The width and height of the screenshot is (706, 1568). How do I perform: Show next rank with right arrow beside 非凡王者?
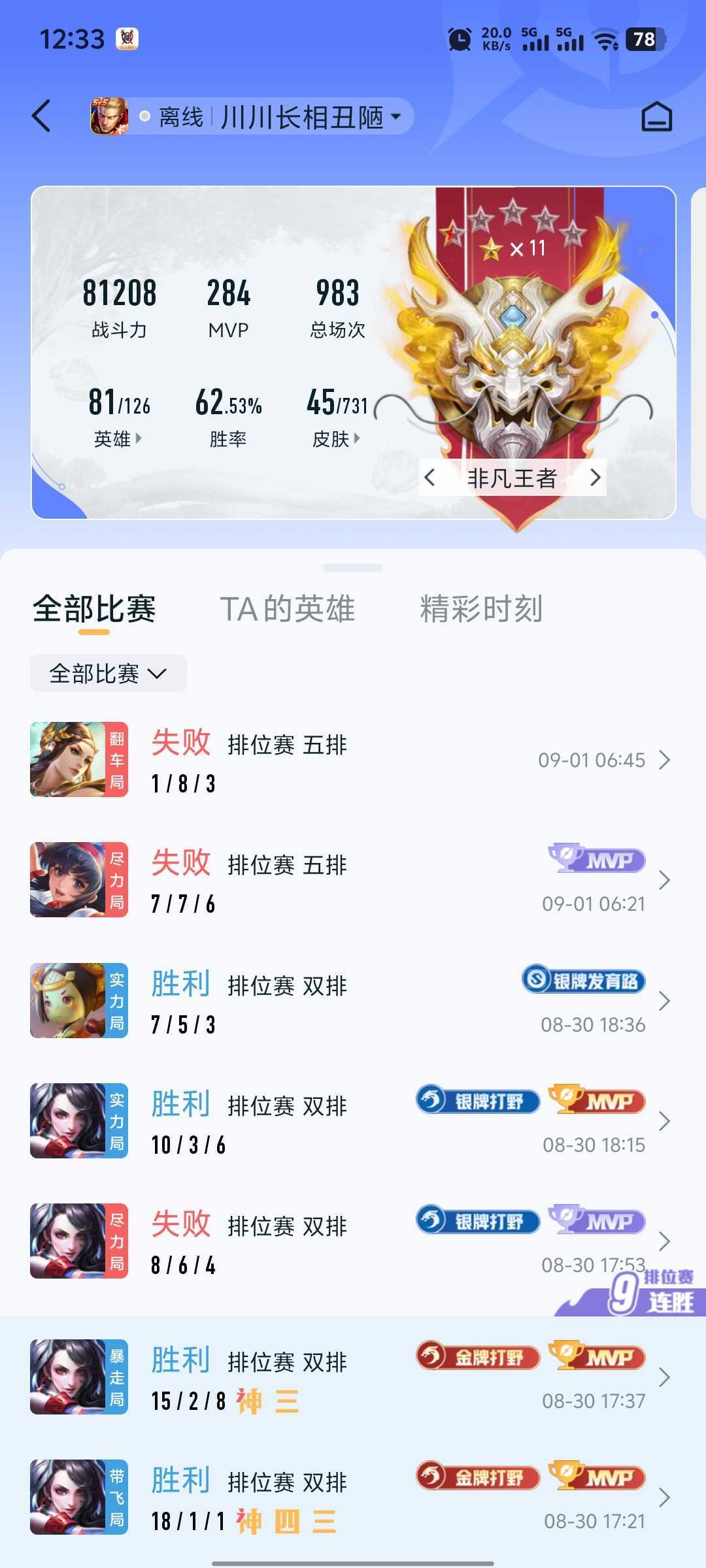(595, 478)
